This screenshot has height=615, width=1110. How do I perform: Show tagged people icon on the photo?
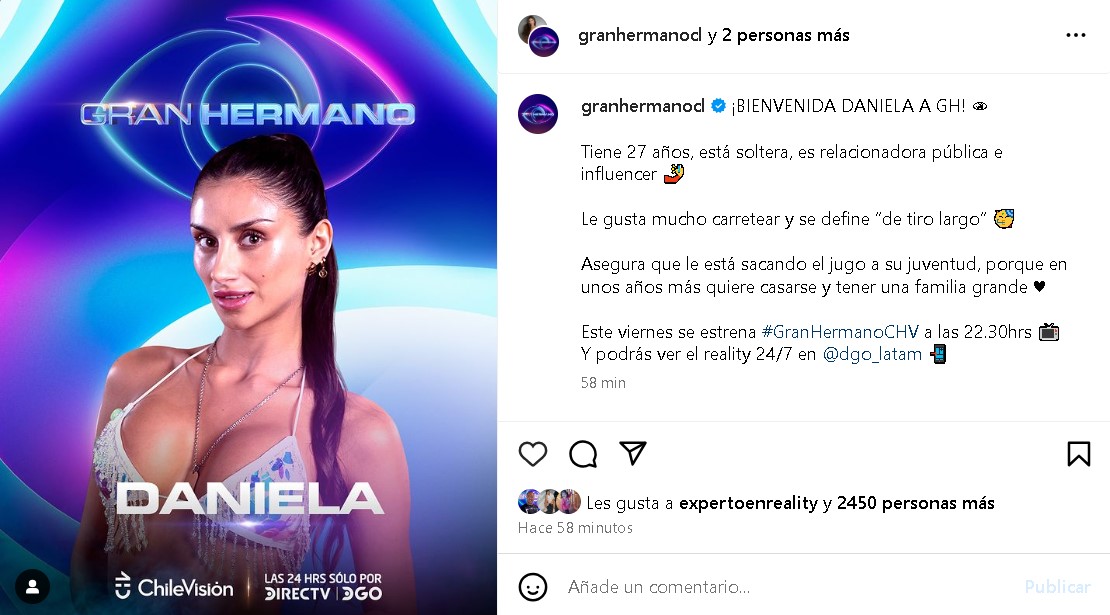pos(34,585)
